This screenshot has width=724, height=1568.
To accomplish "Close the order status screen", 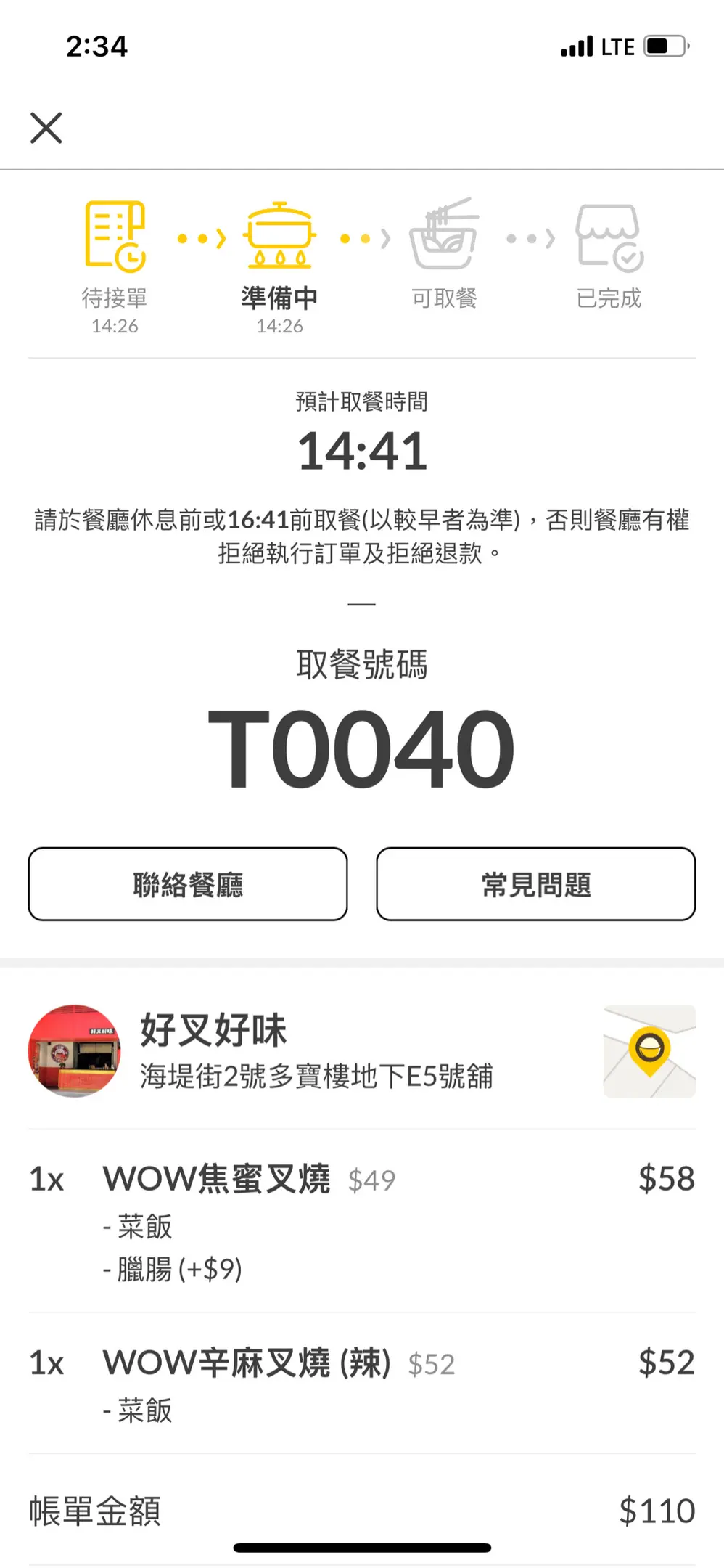I will 46,128.
